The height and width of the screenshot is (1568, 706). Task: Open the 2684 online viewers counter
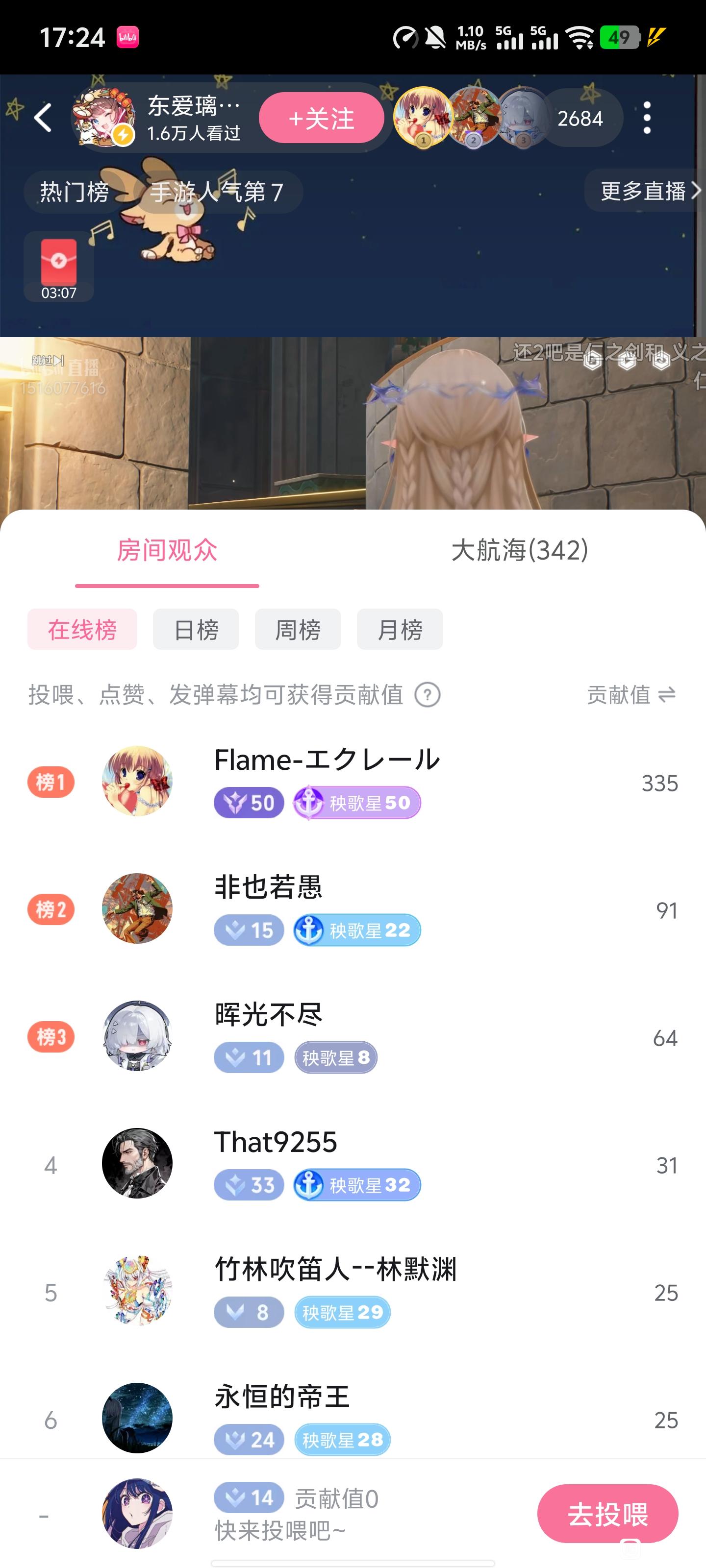(x=580, y=118)
